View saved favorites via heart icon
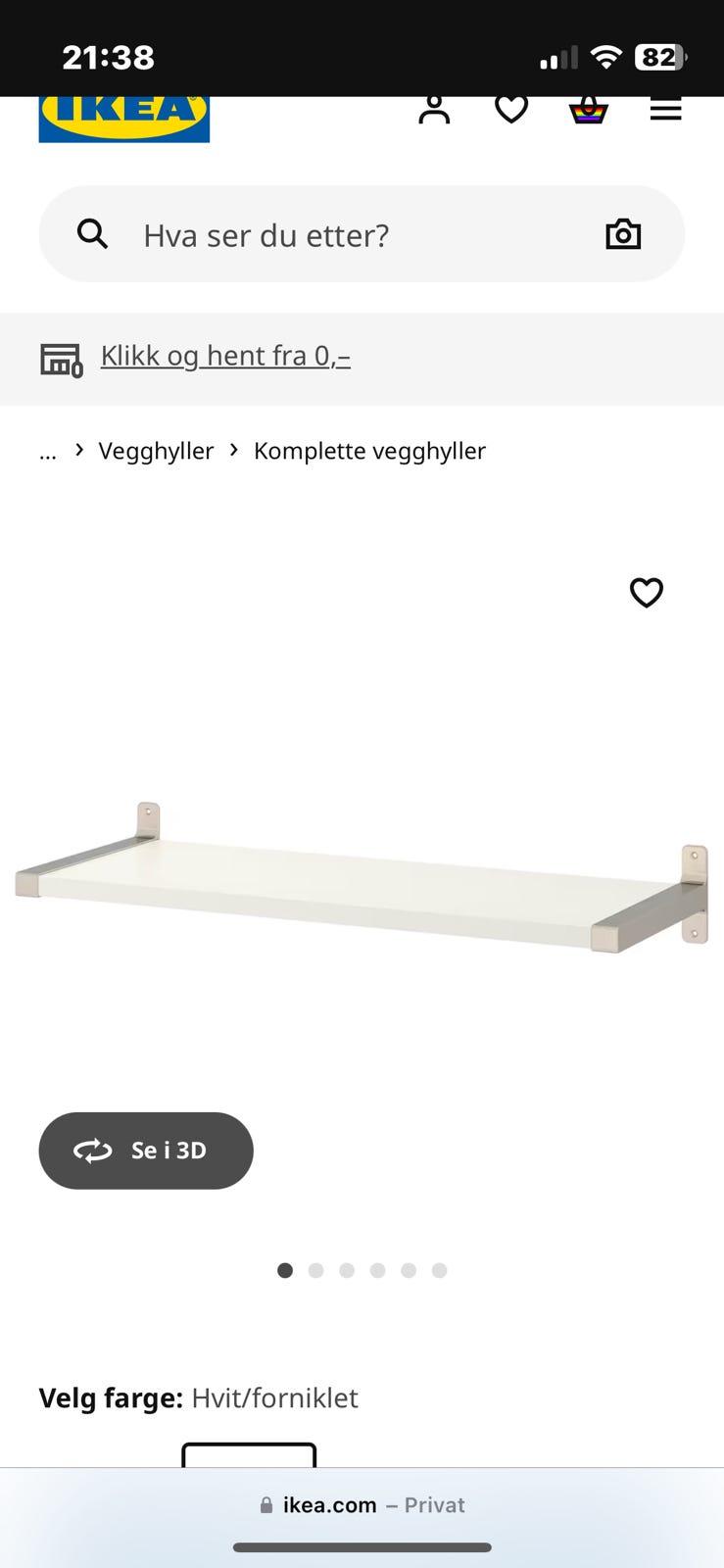The height and width of the screenshot is (1568, 724). click(x=510, y=110)
